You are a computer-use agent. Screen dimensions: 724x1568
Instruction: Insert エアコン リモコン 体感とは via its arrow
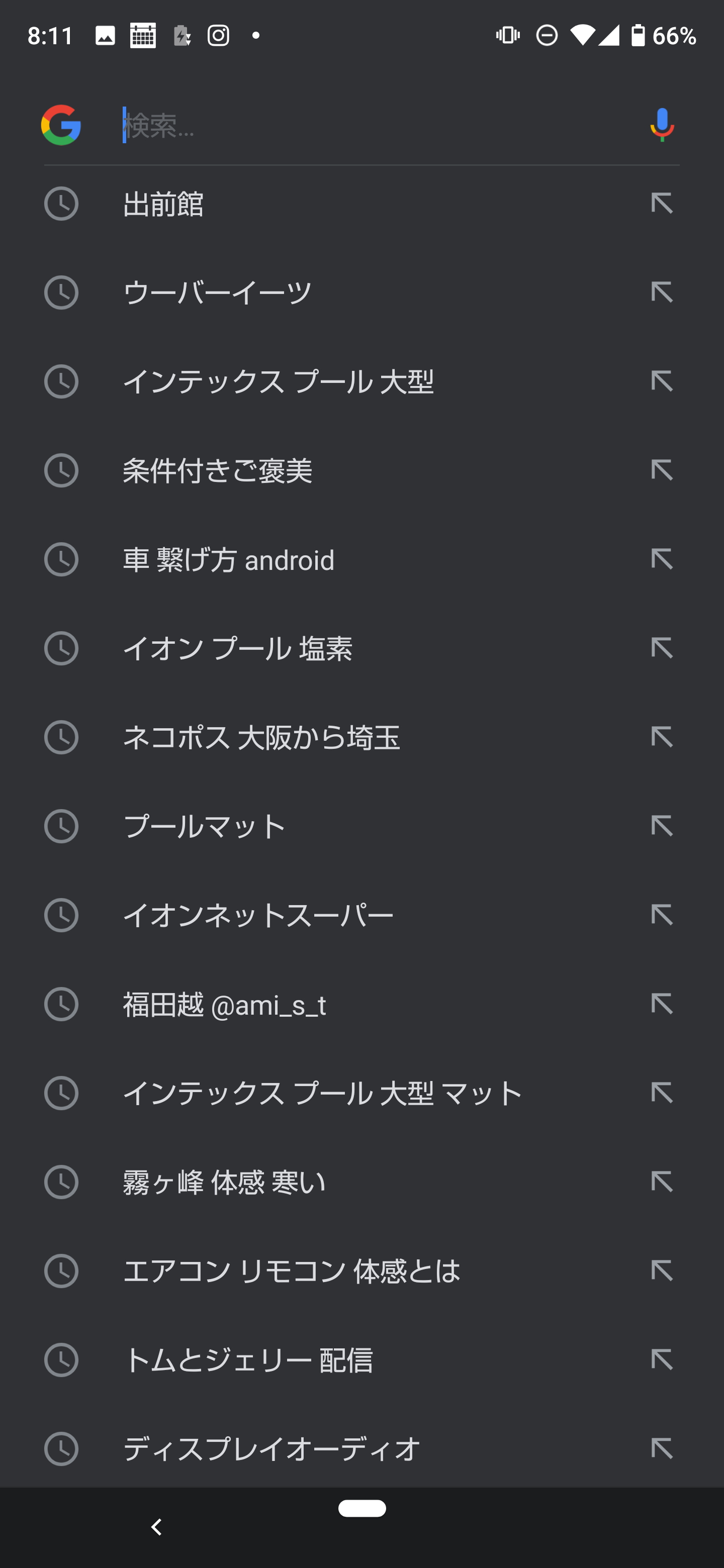(x=663, y=1270)
